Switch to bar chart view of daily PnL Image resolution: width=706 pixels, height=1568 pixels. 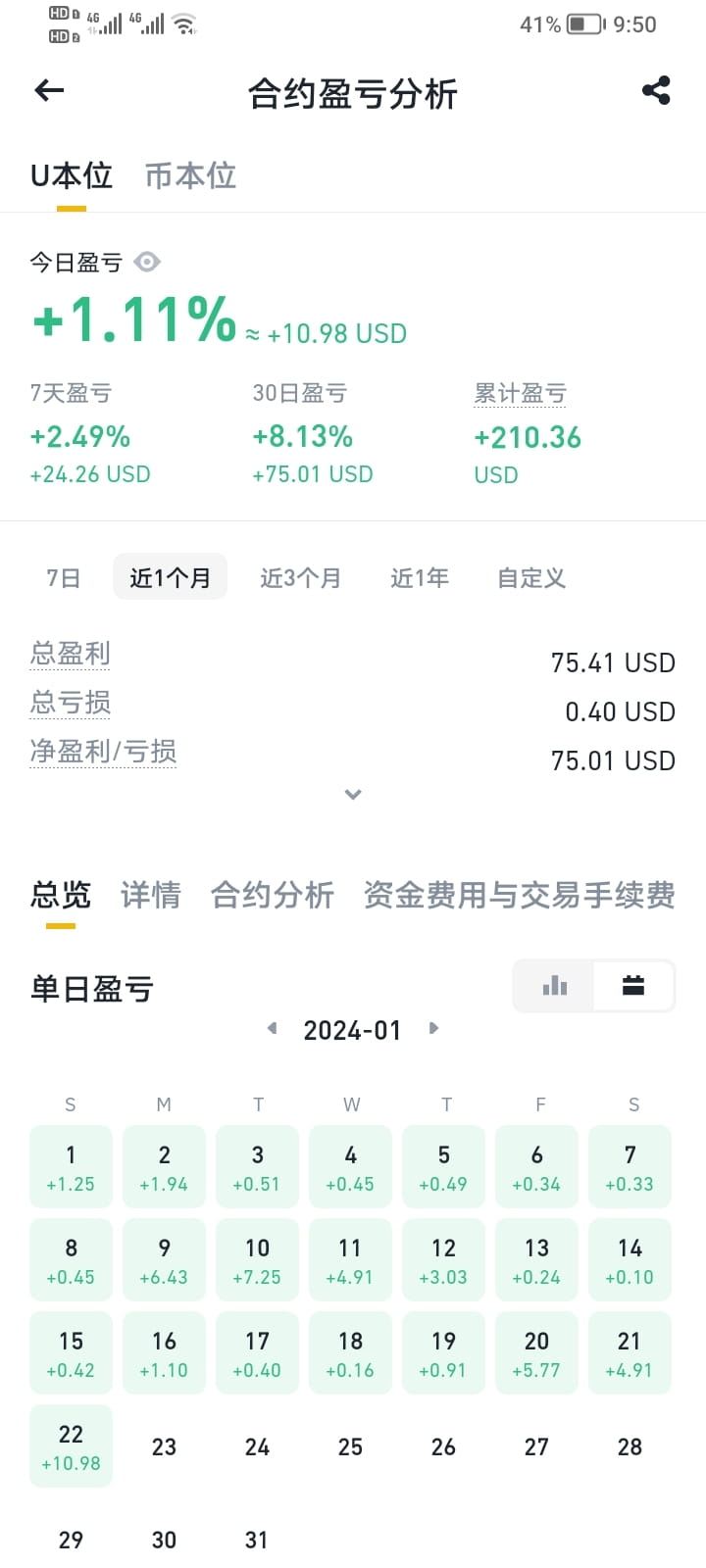(x=554, y=986)
